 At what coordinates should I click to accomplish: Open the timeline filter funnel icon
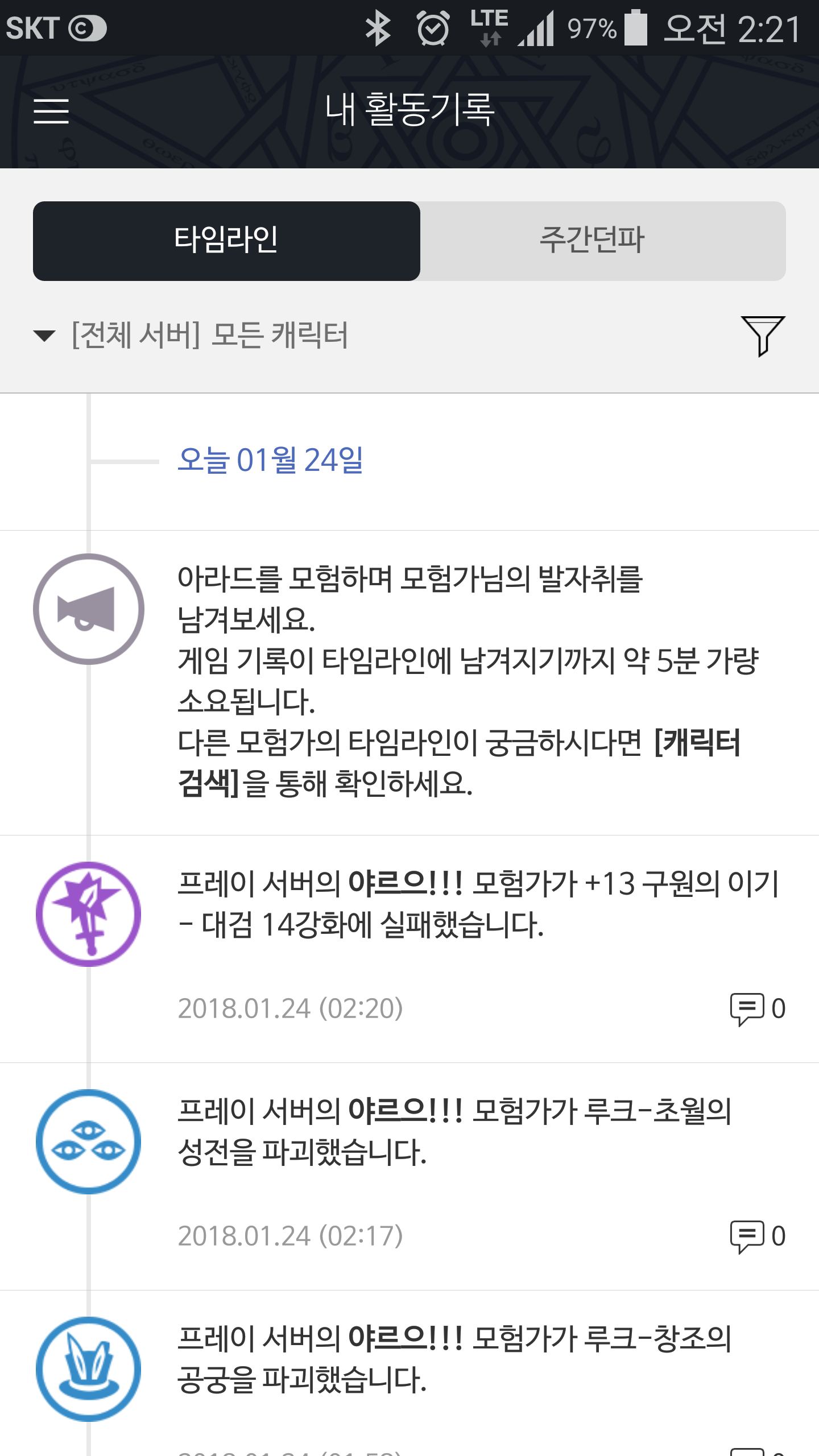[x=763, y=336]
